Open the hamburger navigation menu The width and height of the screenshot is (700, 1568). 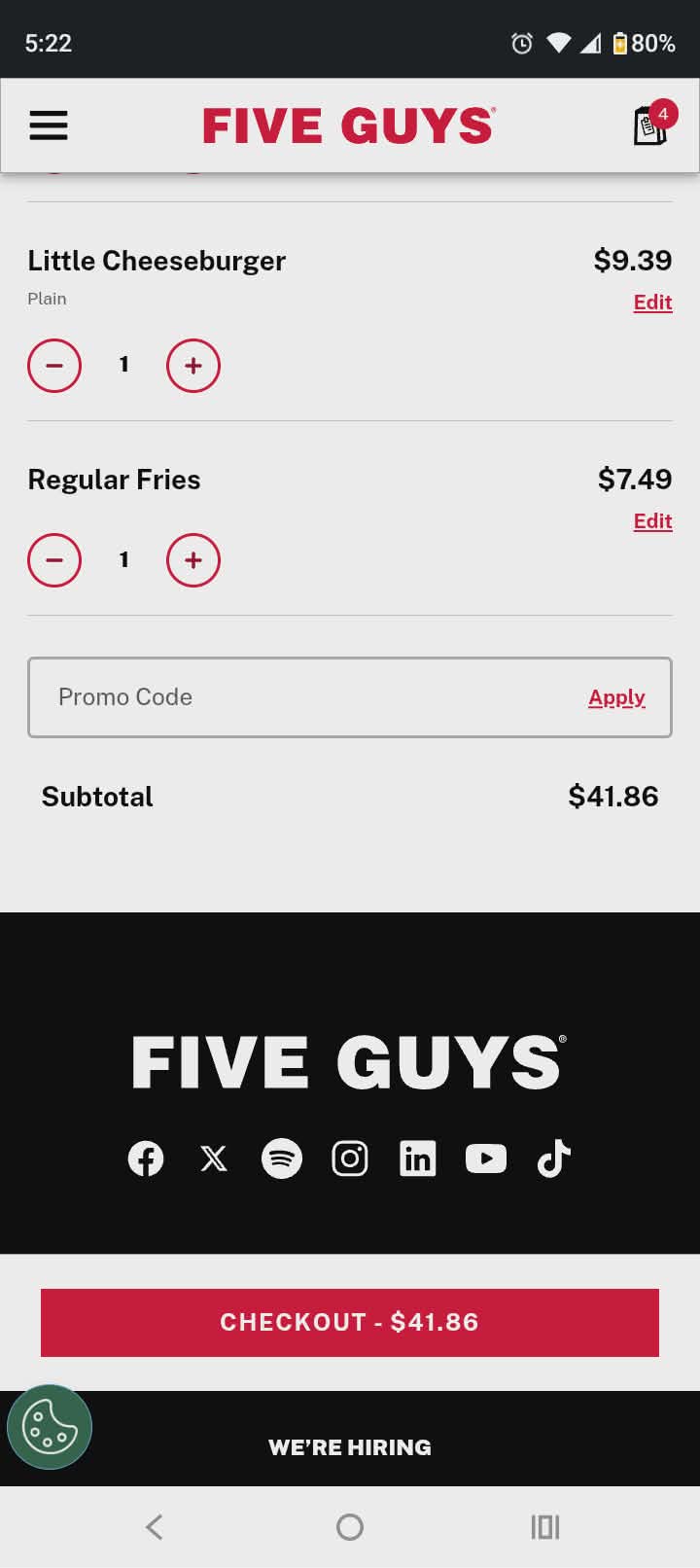point(49,125)
